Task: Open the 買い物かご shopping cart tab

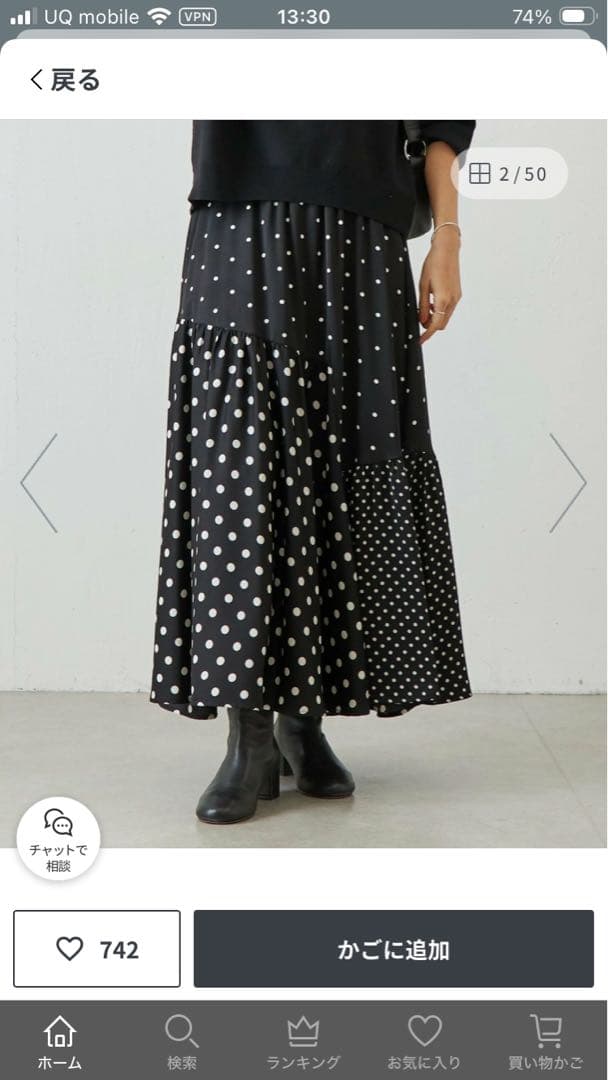Action: tap(546, 1042)
